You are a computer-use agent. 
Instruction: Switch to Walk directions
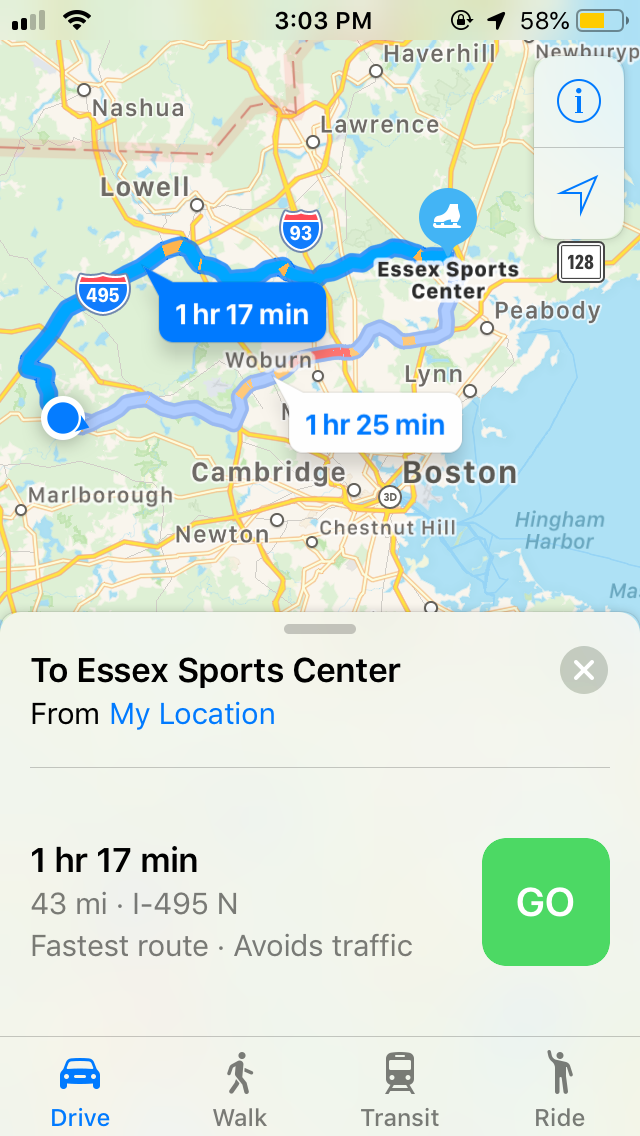coord(240,1090)
